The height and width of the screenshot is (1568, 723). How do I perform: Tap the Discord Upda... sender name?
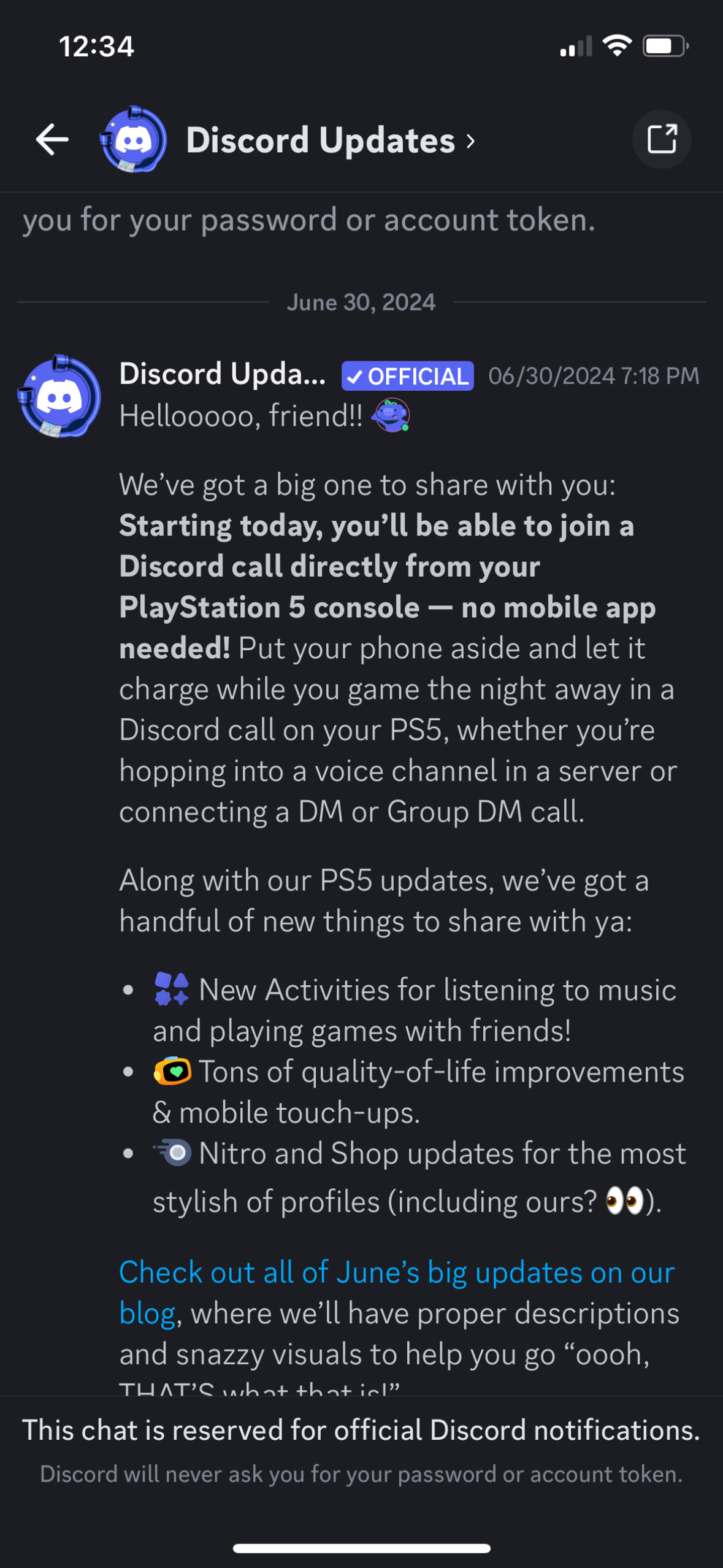[x=223, y=375]
